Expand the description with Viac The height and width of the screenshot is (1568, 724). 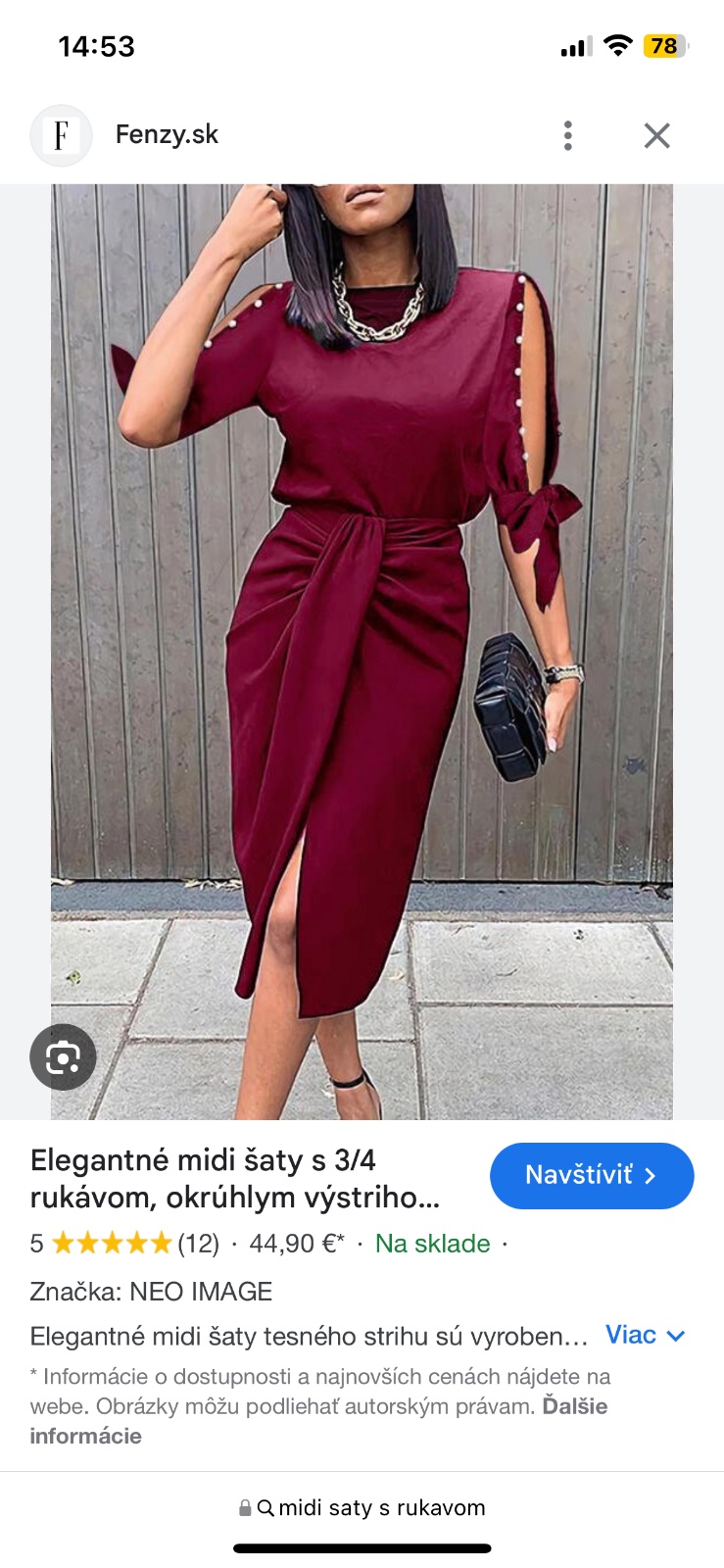[x=645, y=1335]
